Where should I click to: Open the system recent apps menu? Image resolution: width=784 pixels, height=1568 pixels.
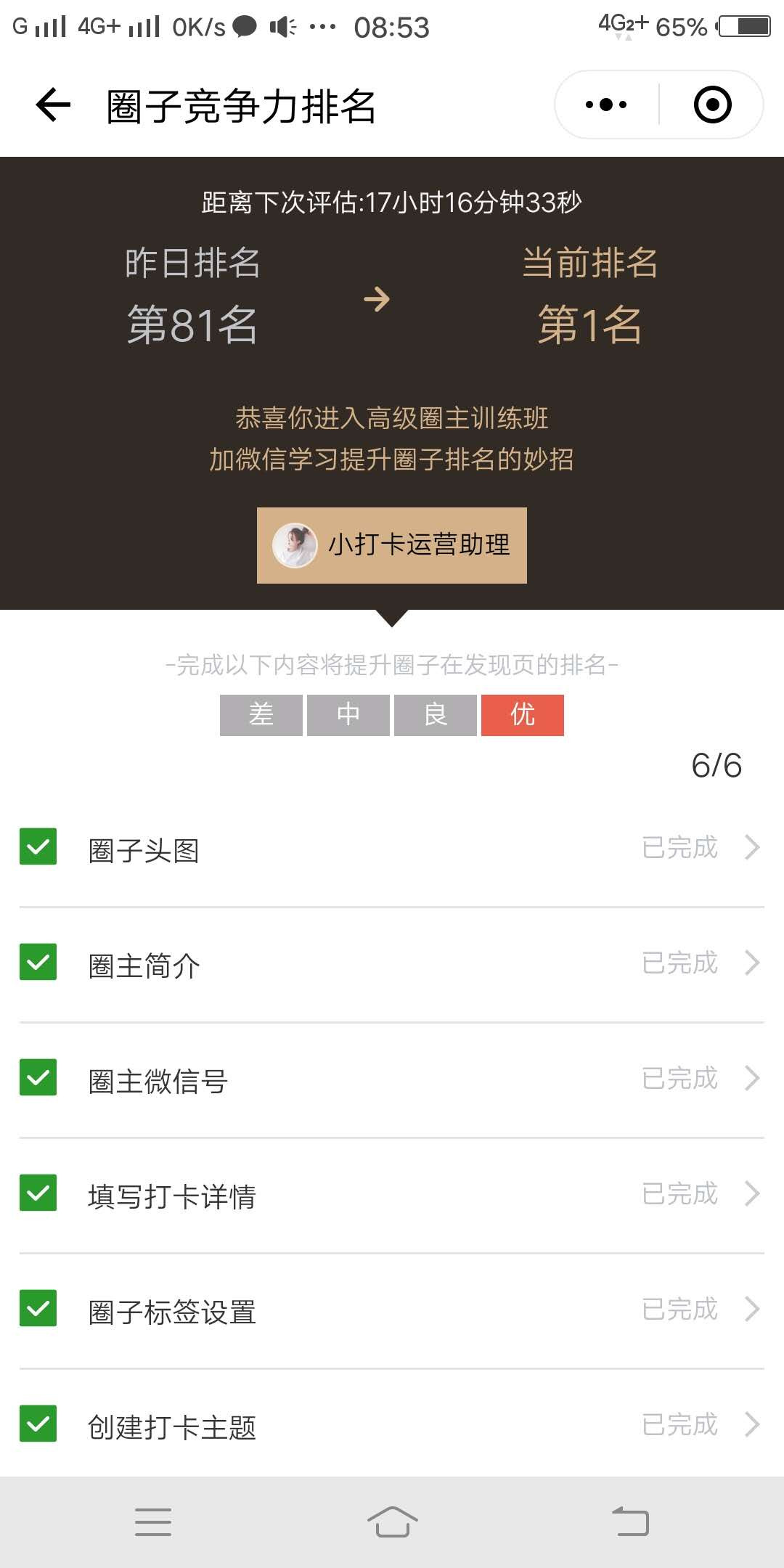click(153, 1522)
